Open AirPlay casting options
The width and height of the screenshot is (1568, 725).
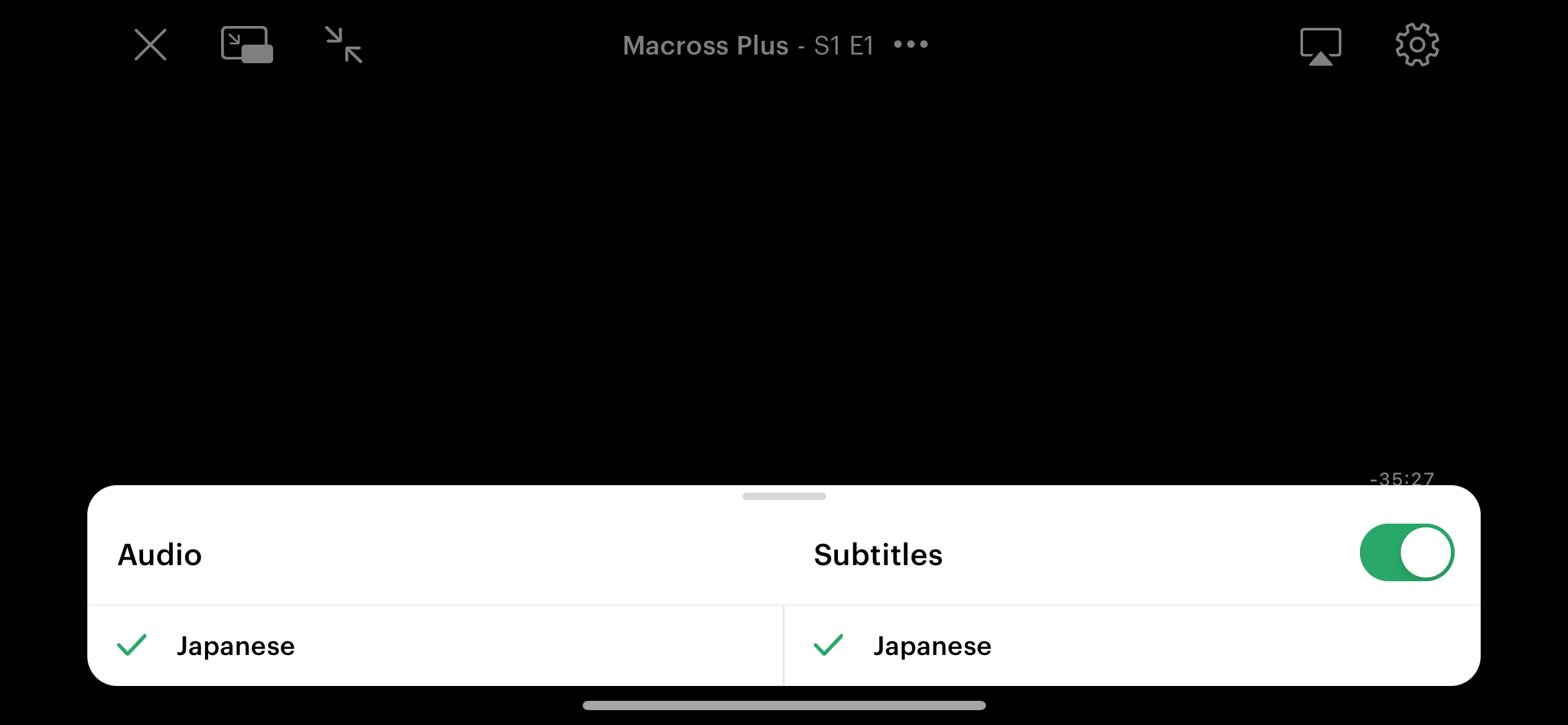tap(1320, 46)
